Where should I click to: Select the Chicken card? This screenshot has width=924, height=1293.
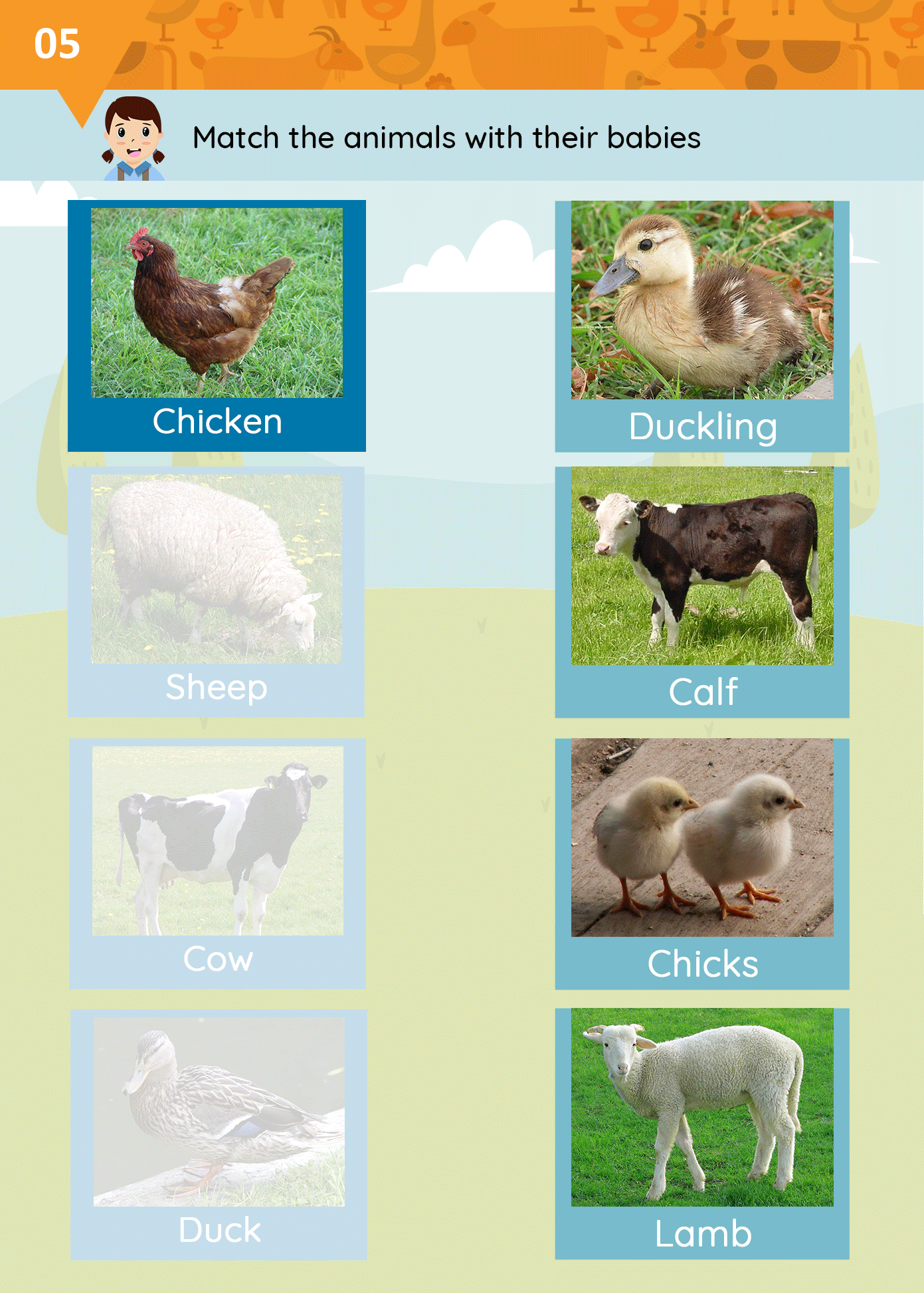point(217,326)
